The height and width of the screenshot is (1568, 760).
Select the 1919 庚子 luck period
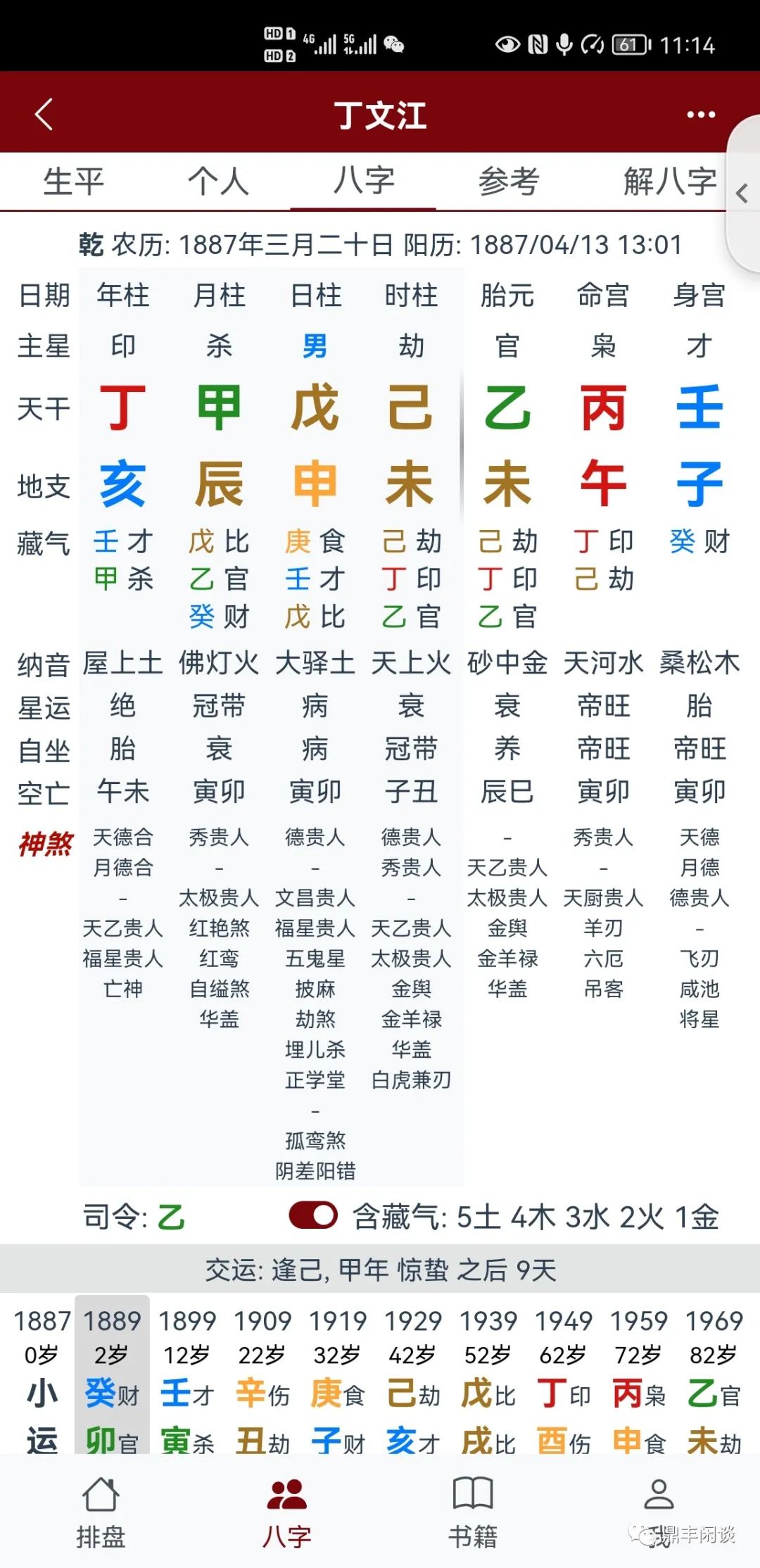coord(338,1376)
